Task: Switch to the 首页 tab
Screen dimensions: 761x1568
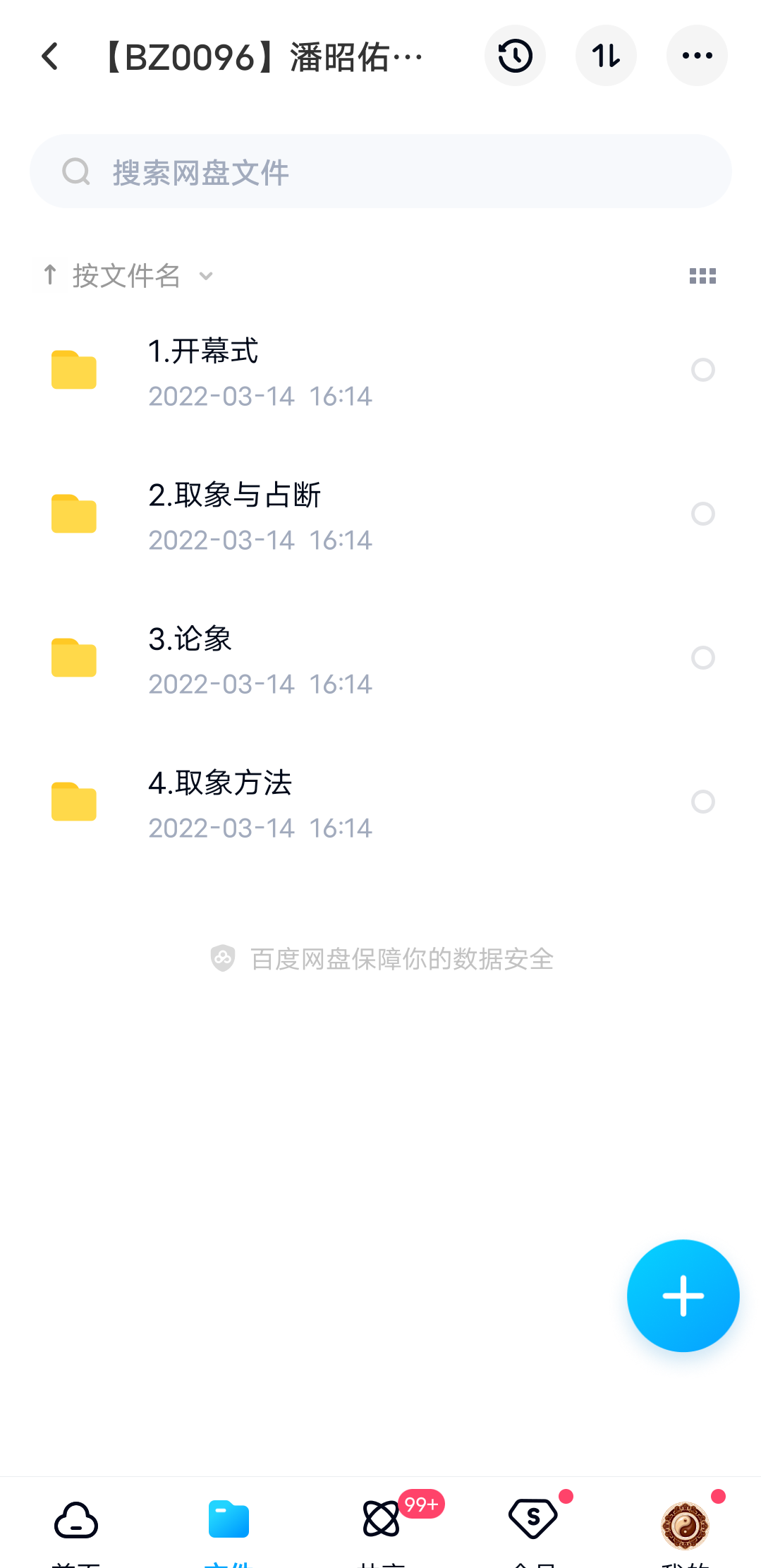Action: [x=75, y=1519]
